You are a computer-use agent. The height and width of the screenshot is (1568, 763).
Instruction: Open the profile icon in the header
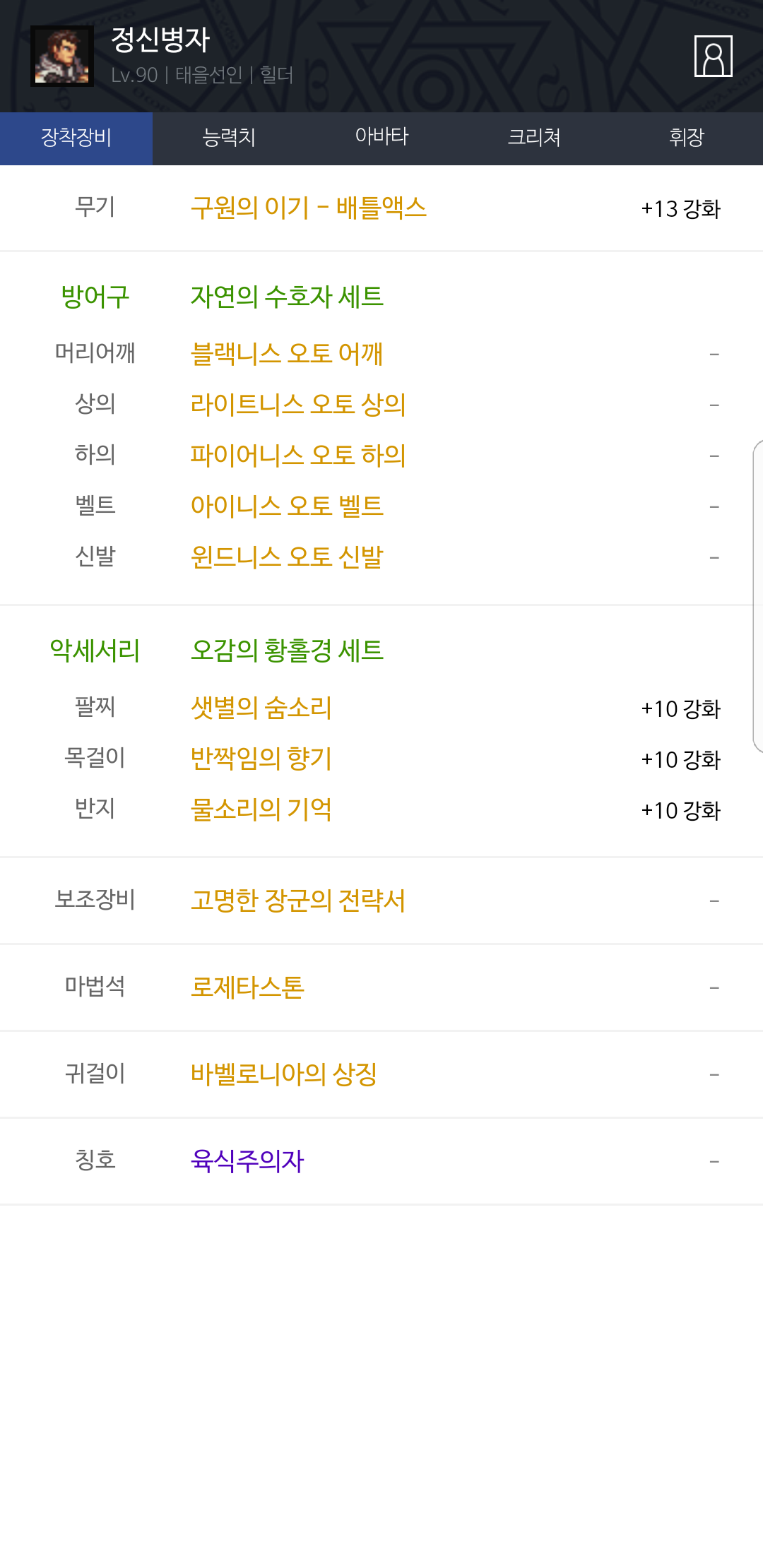coord(713,56)
